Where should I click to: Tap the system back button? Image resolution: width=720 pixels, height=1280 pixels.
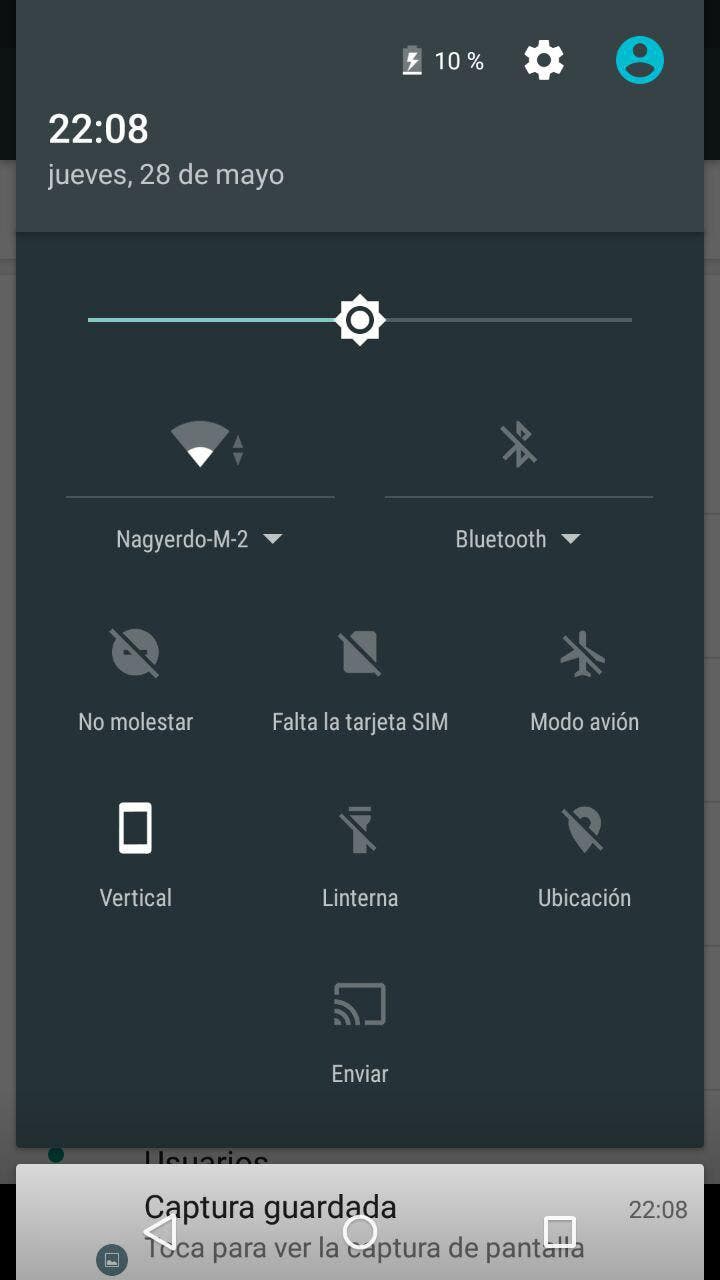click(x=160, y=1232)
